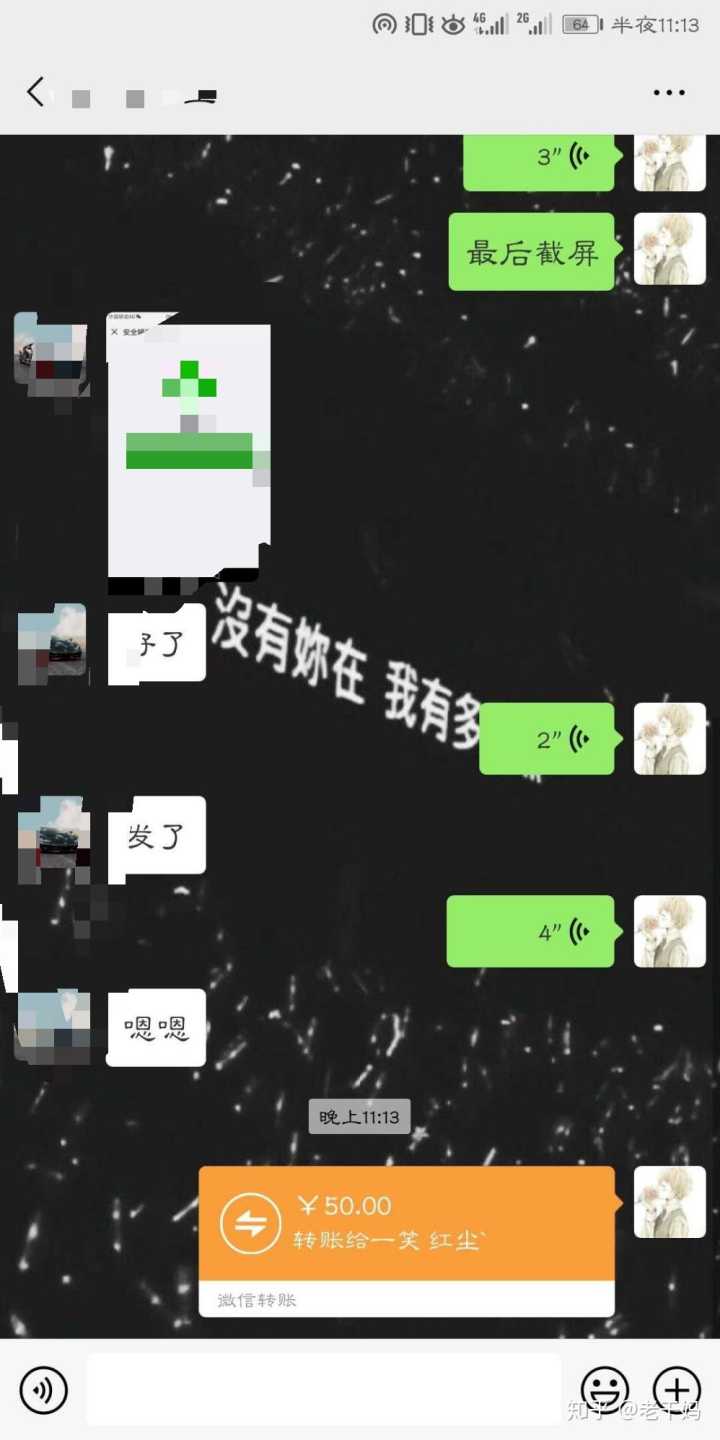This screenshot has height=1440, width=720.
Task: Open the chat overflow menu
Action: [668, 93]
